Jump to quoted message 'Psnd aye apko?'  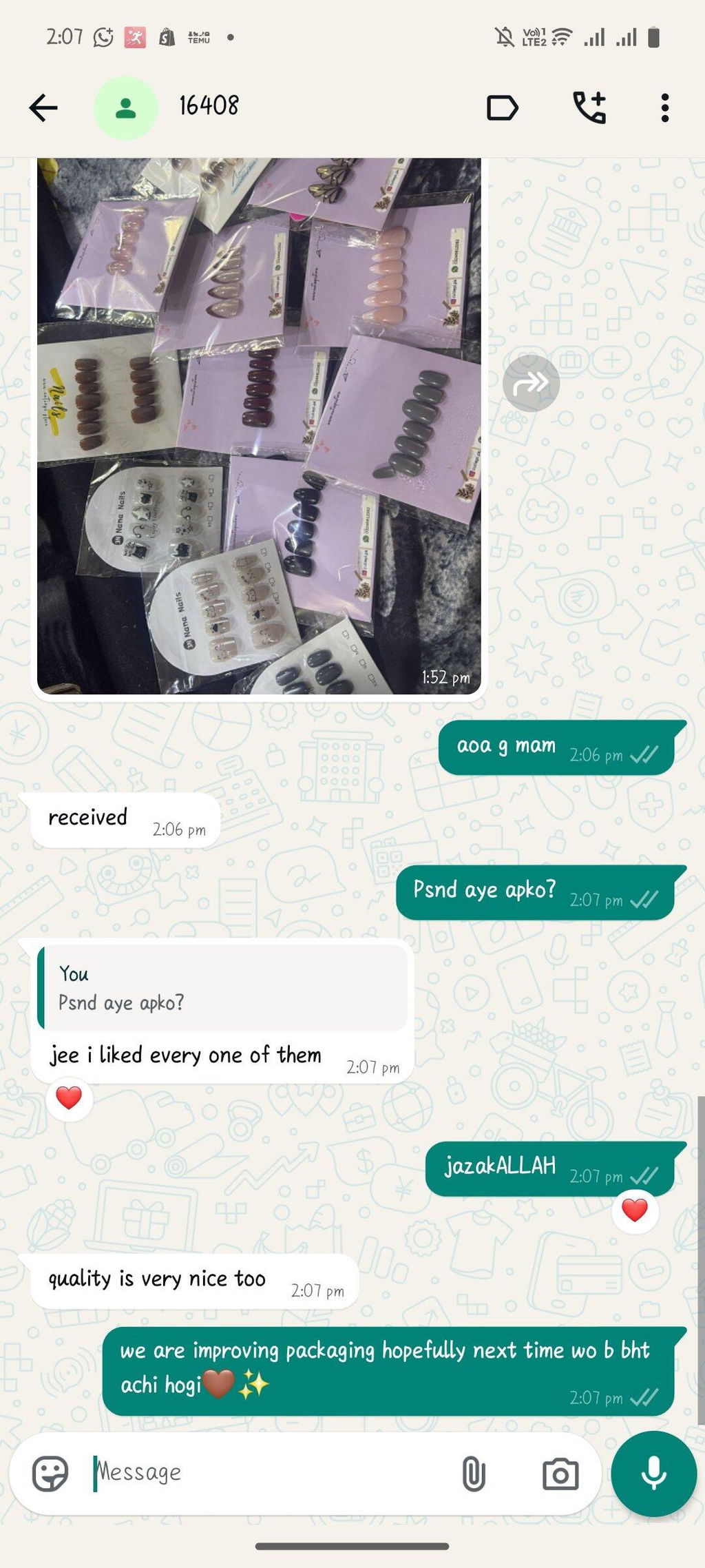point(222,988)
